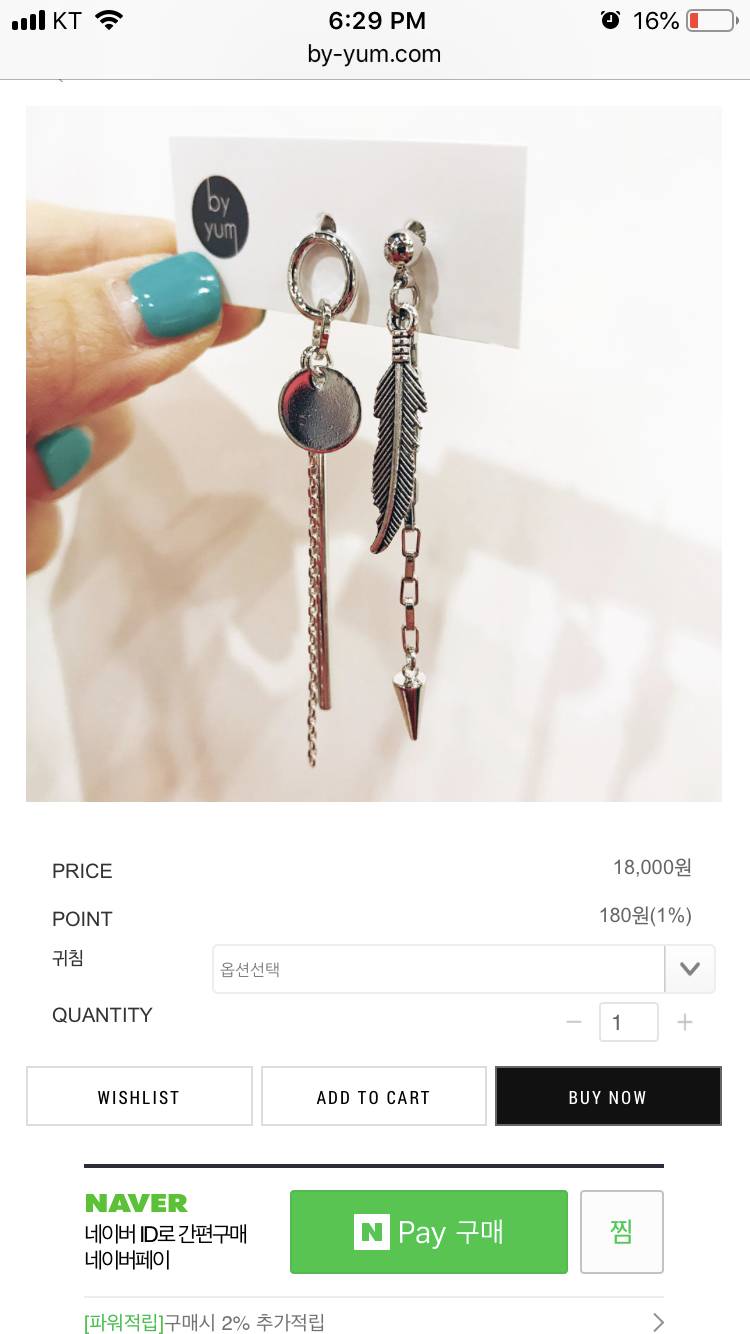
Task: Add earrings to WISHLIST
Action: (x=139, y=1097)
